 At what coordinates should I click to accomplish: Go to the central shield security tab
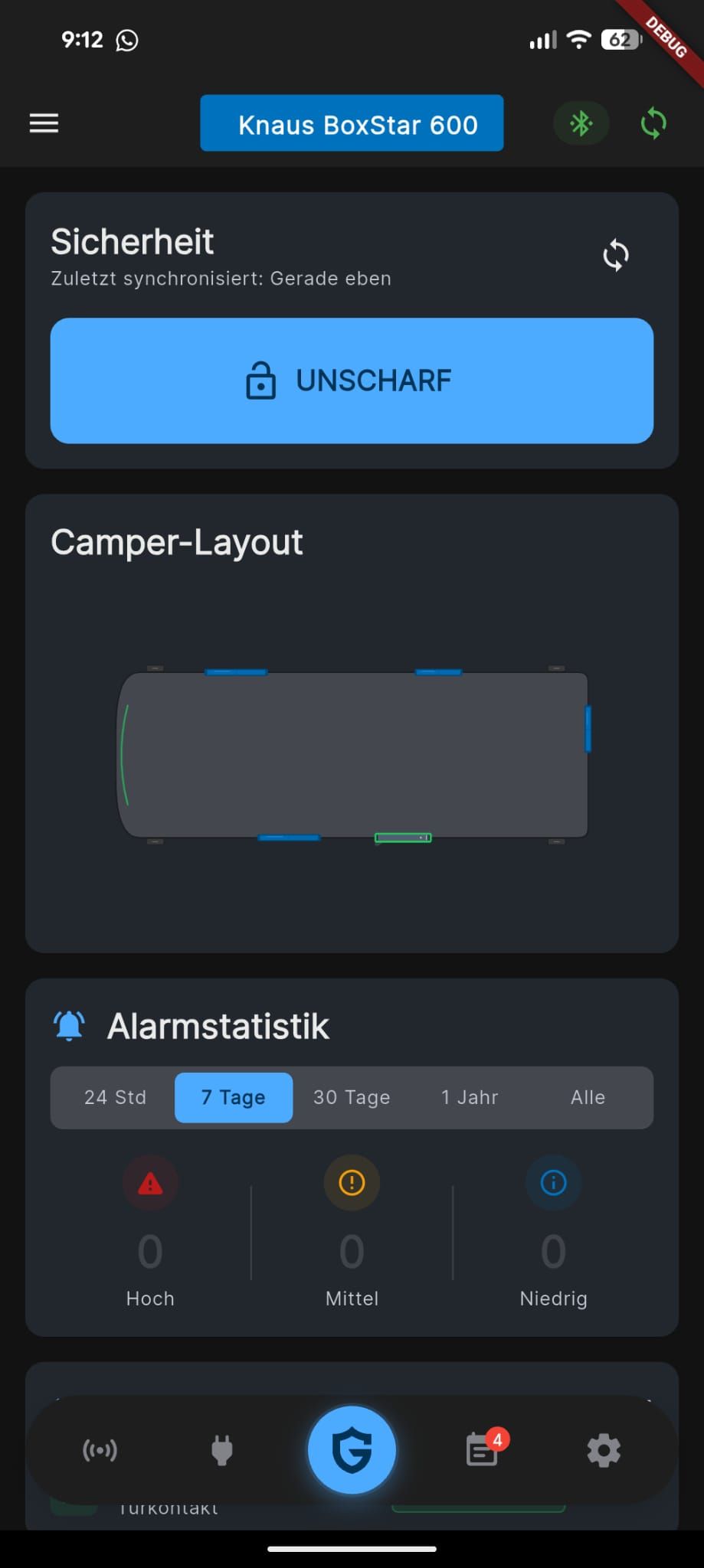pyautogui.click(x=352, y=1450)
